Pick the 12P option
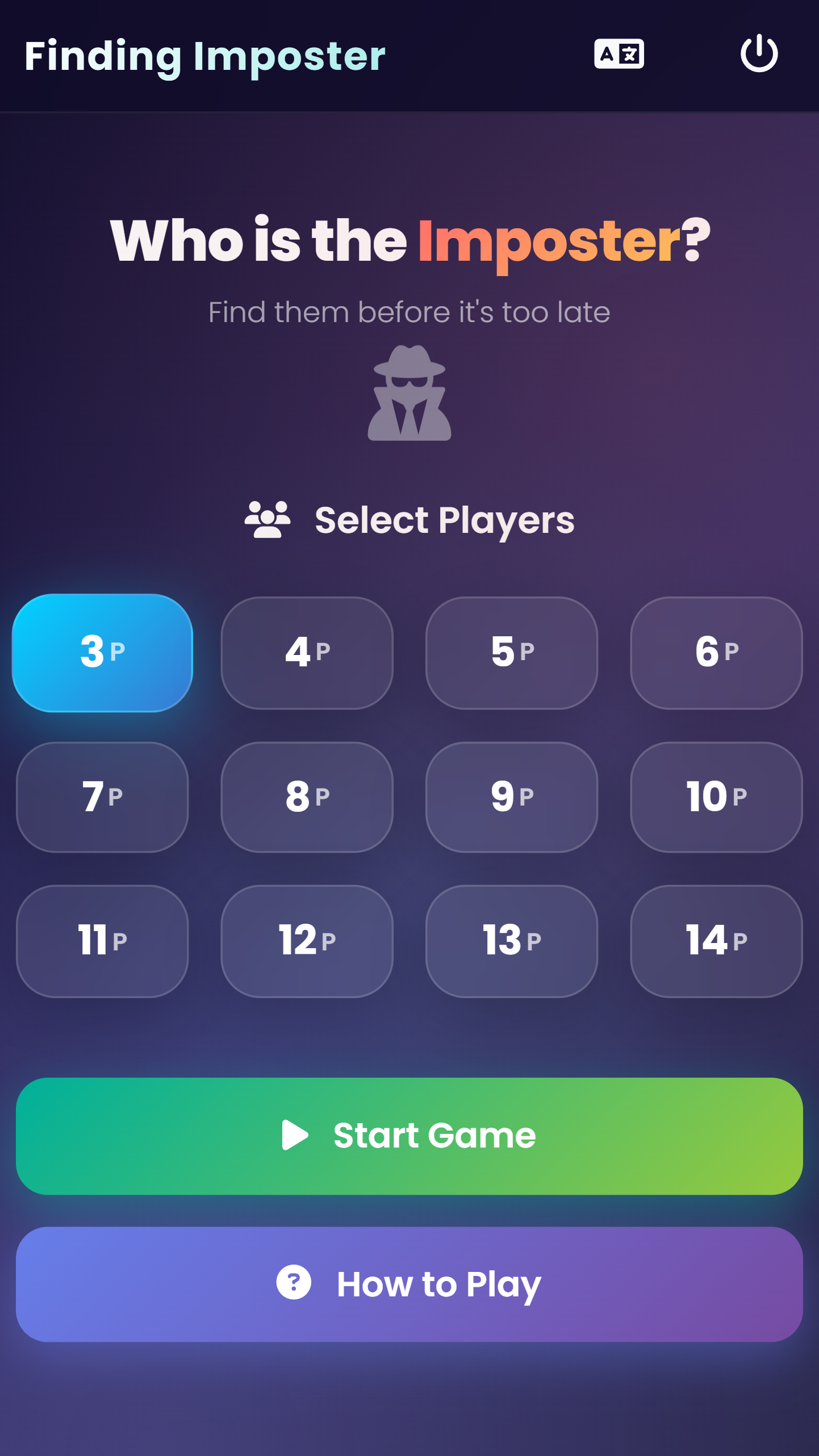This screenshot has height=1456, width=819. coord(307,941)
